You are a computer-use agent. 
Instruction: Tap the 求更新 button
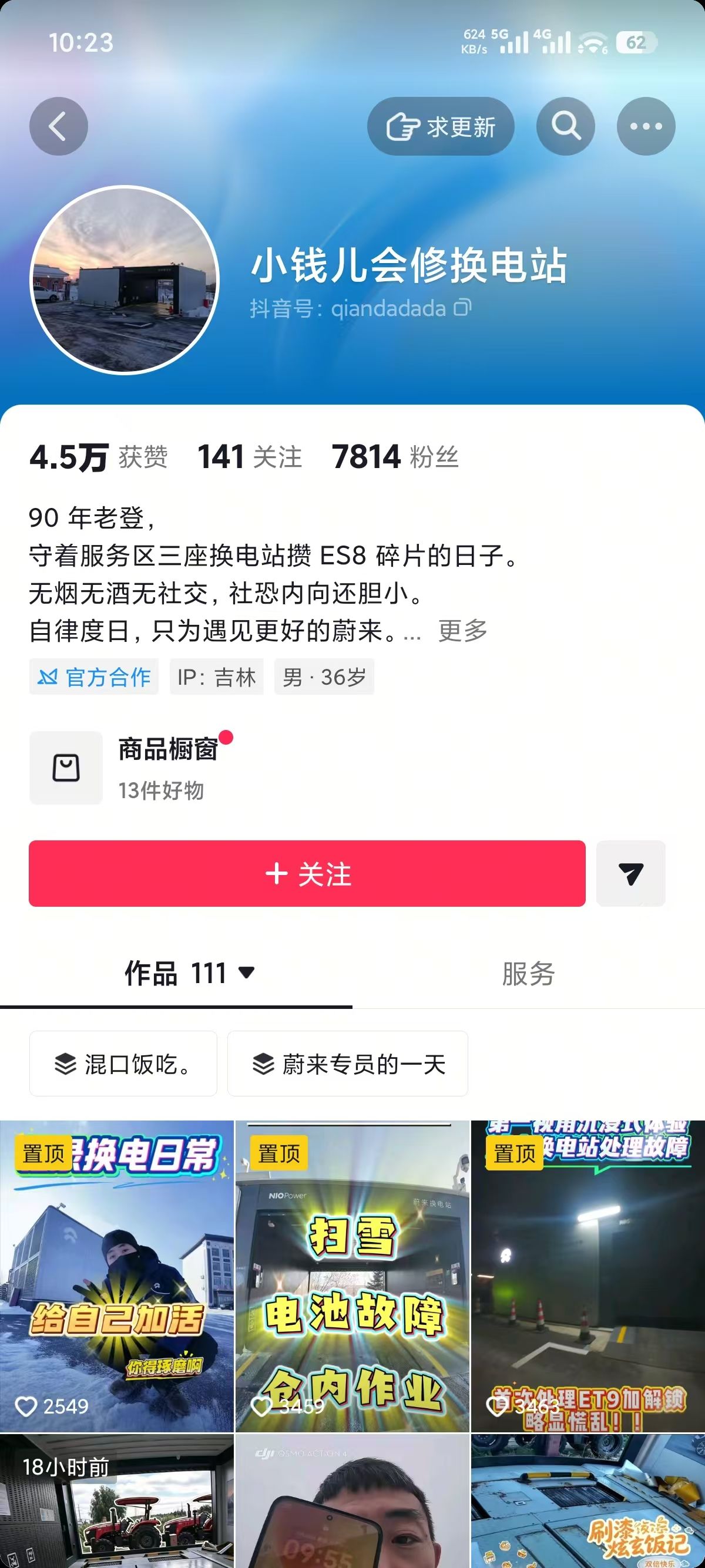[x=441, y=127]
